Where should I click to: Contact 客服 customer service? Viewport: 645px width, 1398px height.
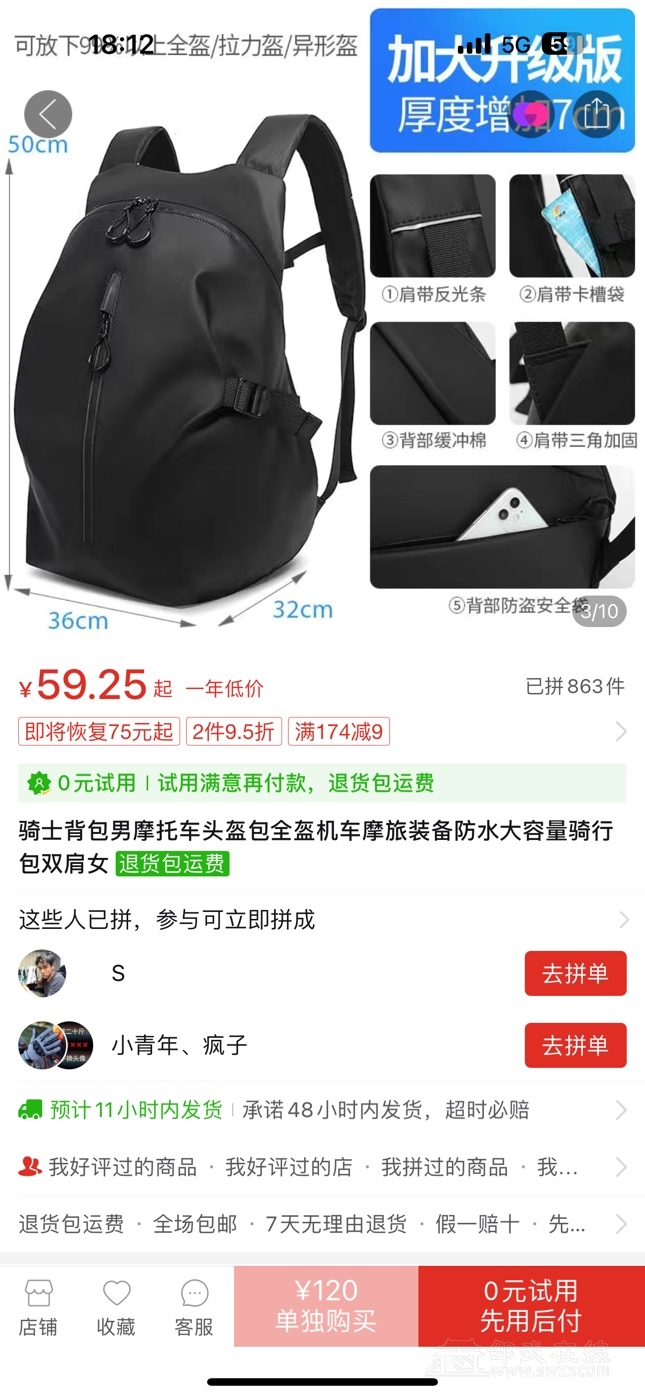click(194, 1307)
